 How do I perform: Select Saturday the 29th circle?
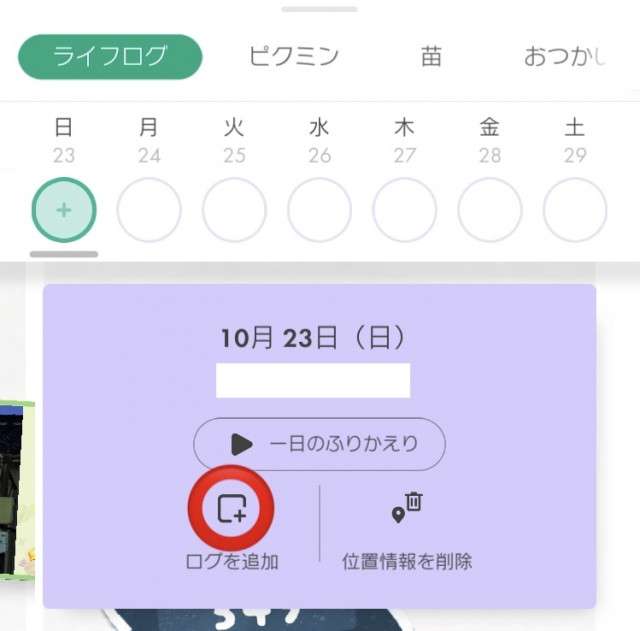click(x=574, y=210)
